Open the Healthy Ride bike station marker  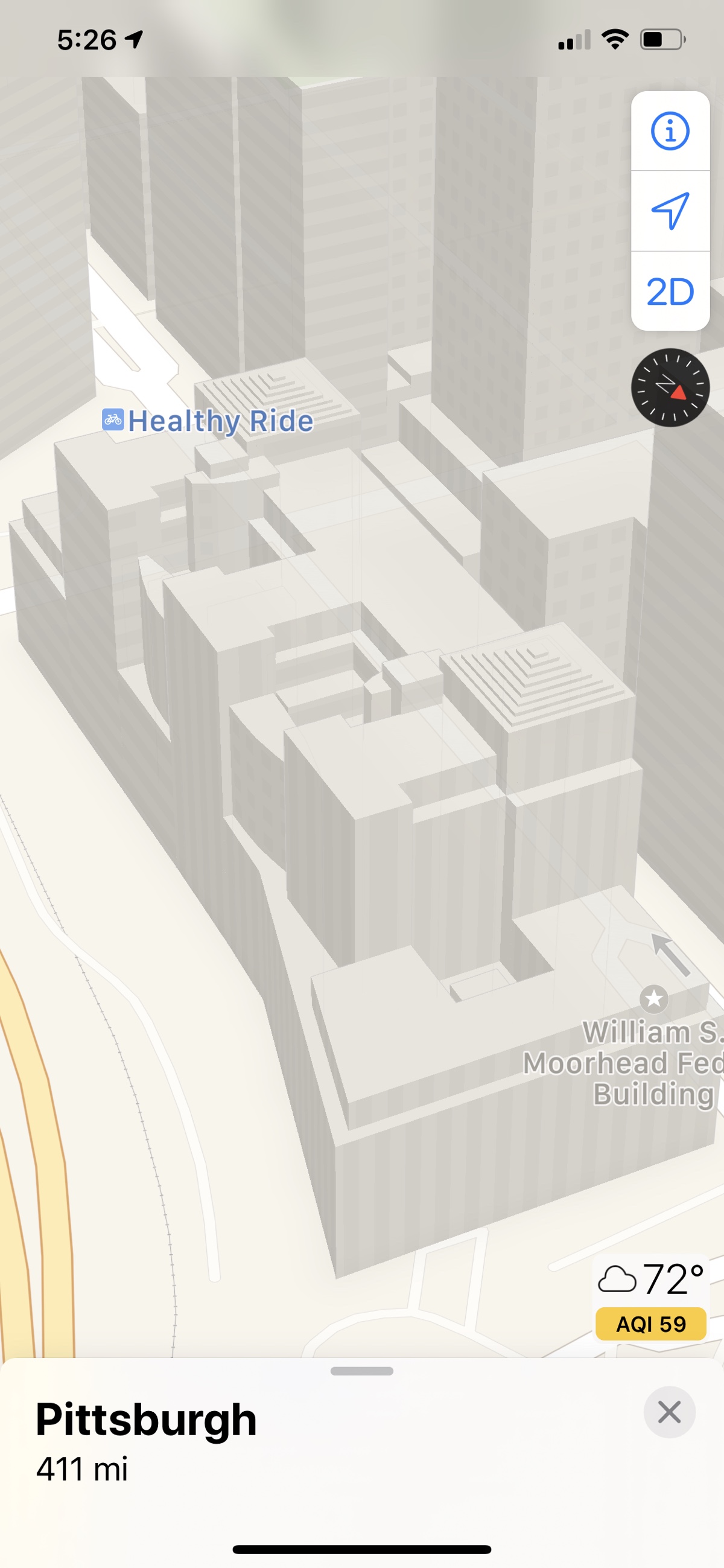(x=113, y=420)
